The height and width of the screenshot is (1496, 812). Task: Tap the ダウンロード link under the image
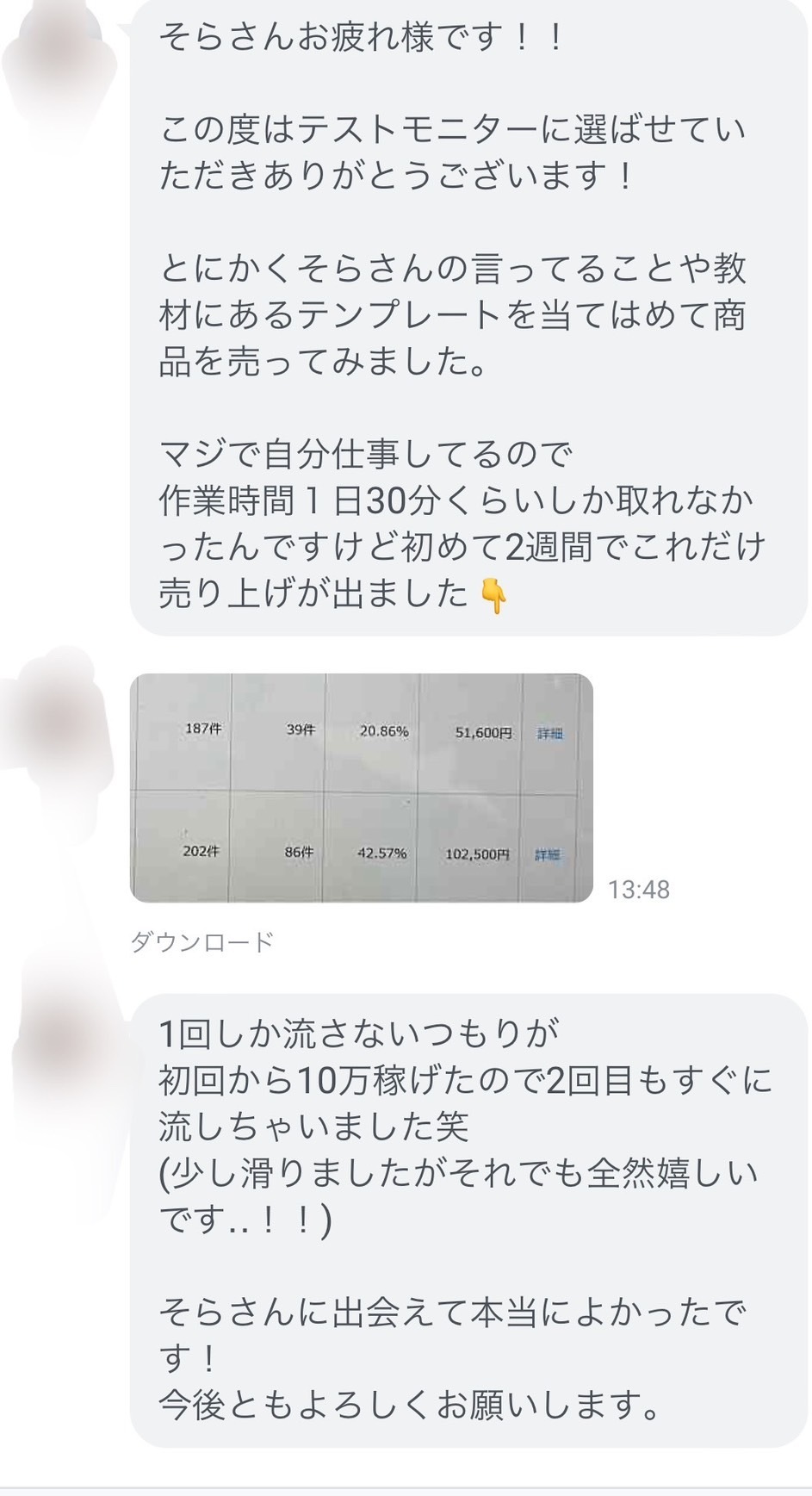tap(201, 941)
